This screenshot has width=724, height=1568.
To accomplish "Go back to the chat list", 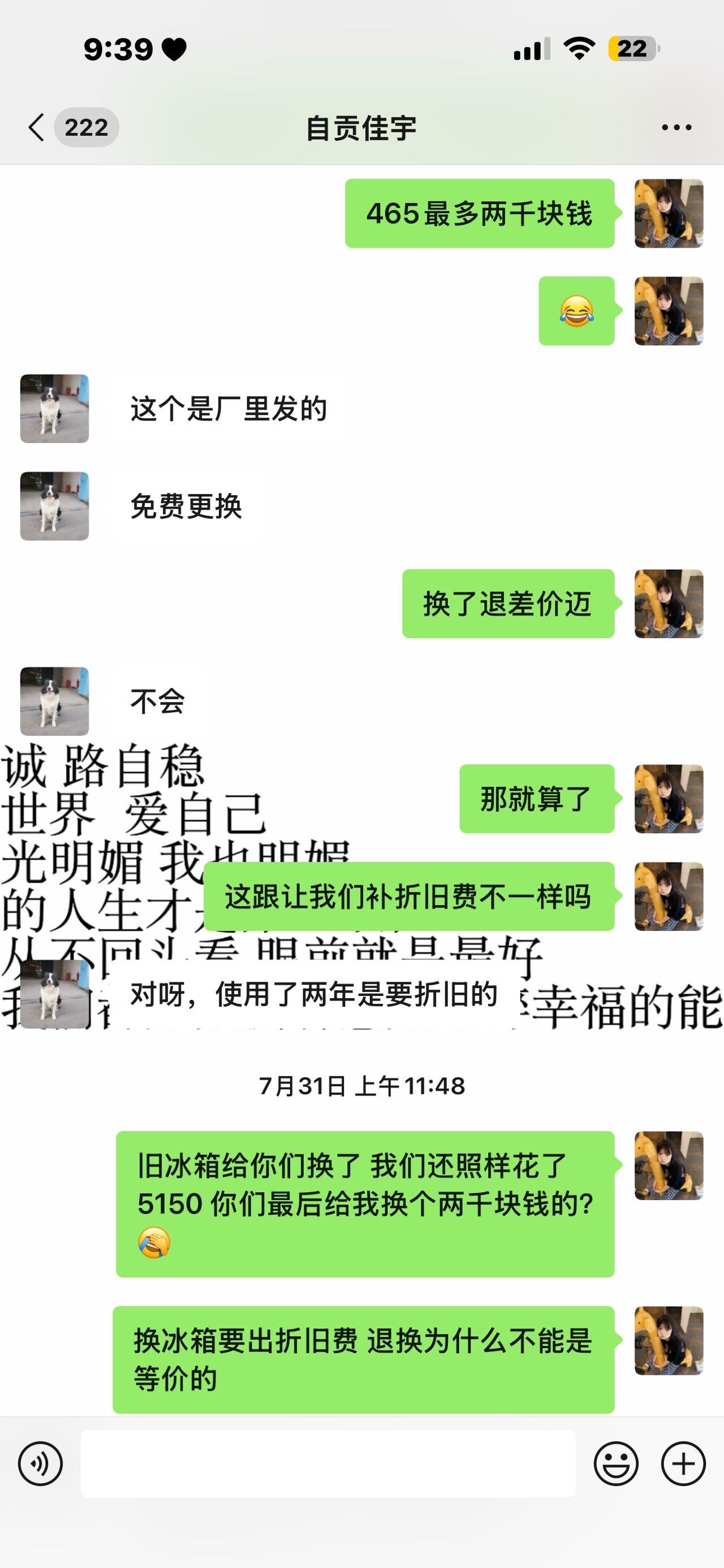I will 38,128.
